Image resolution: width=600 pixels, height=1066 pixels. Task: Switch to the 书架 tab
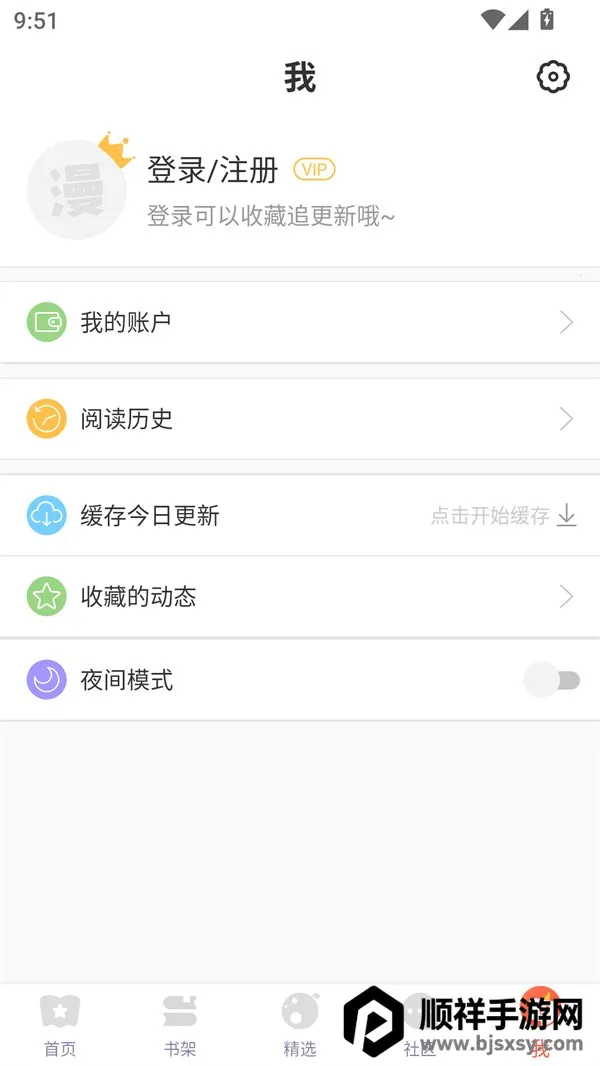coord(180,1025)
